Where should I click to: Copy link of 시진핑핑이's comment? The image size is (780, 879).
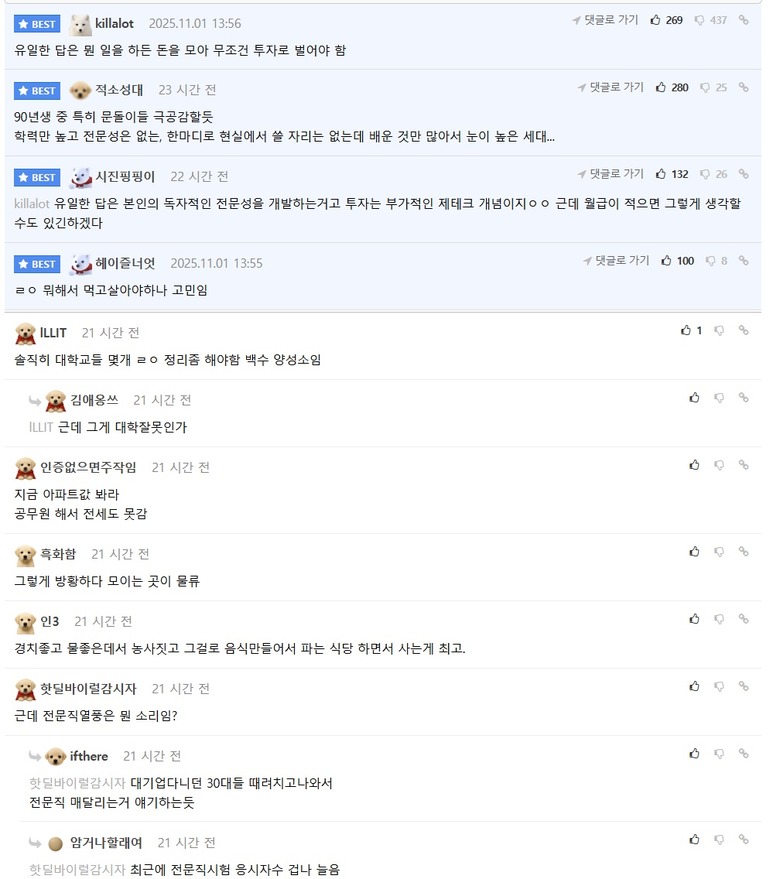click(x=743, y=174)
